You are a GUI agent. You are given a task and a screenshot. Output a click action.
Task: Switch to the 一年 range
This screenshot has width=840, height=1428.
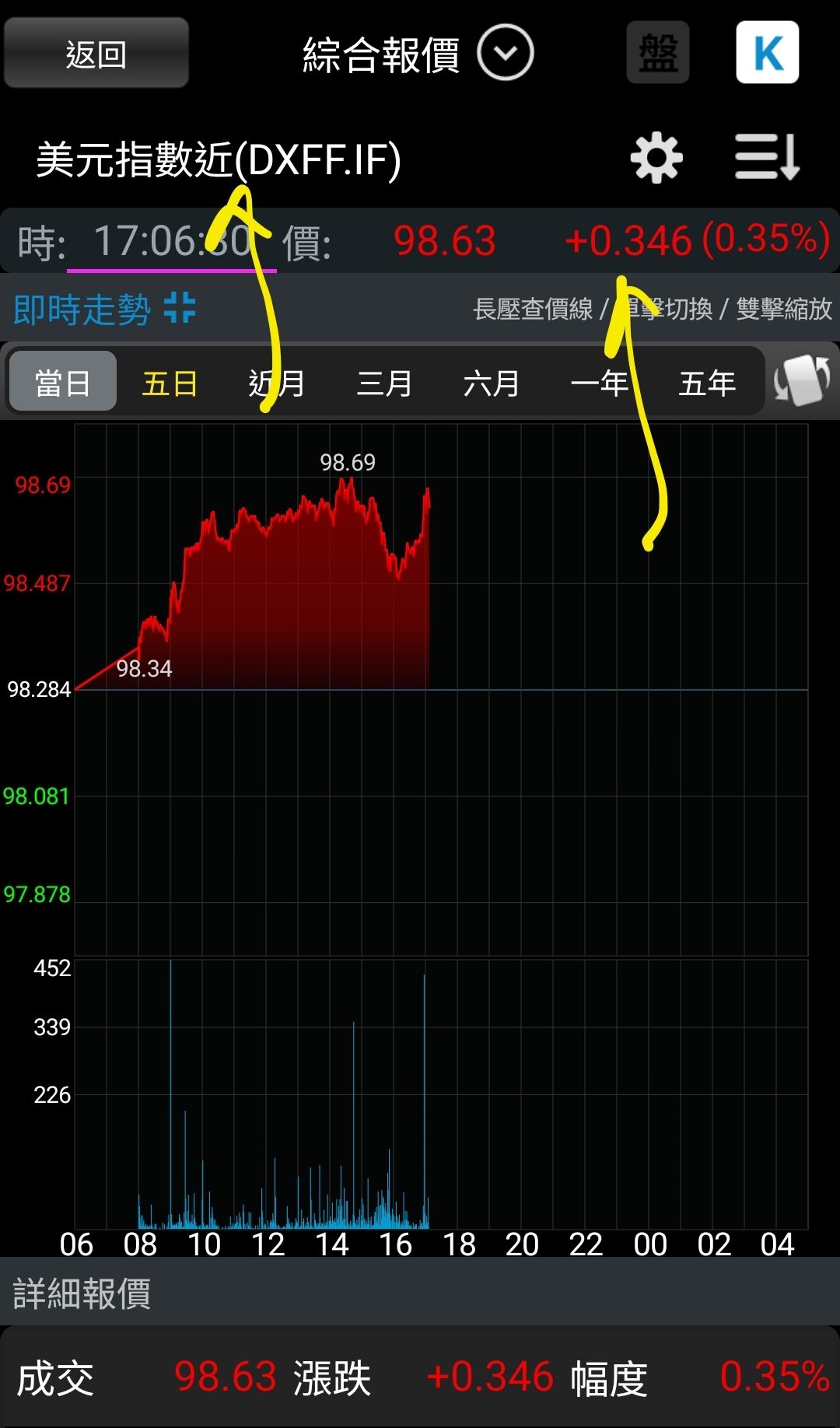pos(599,383)
